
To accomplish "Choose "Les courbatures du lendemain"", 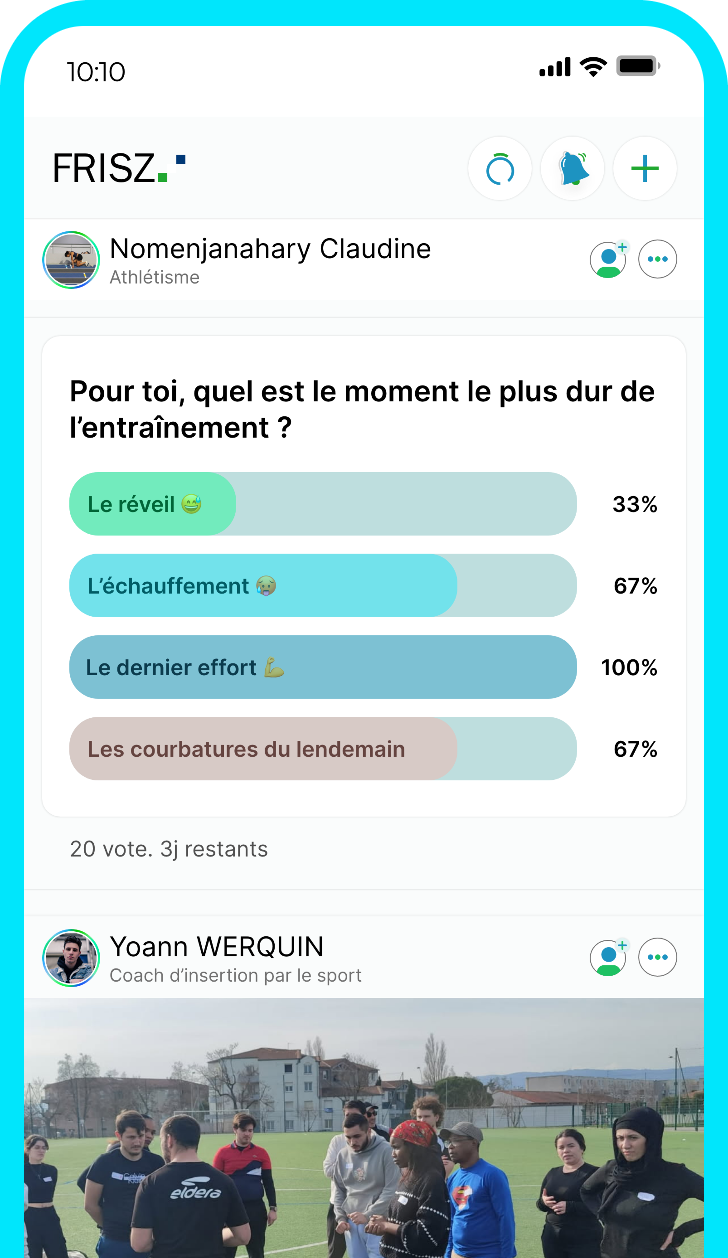I will click(322, 749).
